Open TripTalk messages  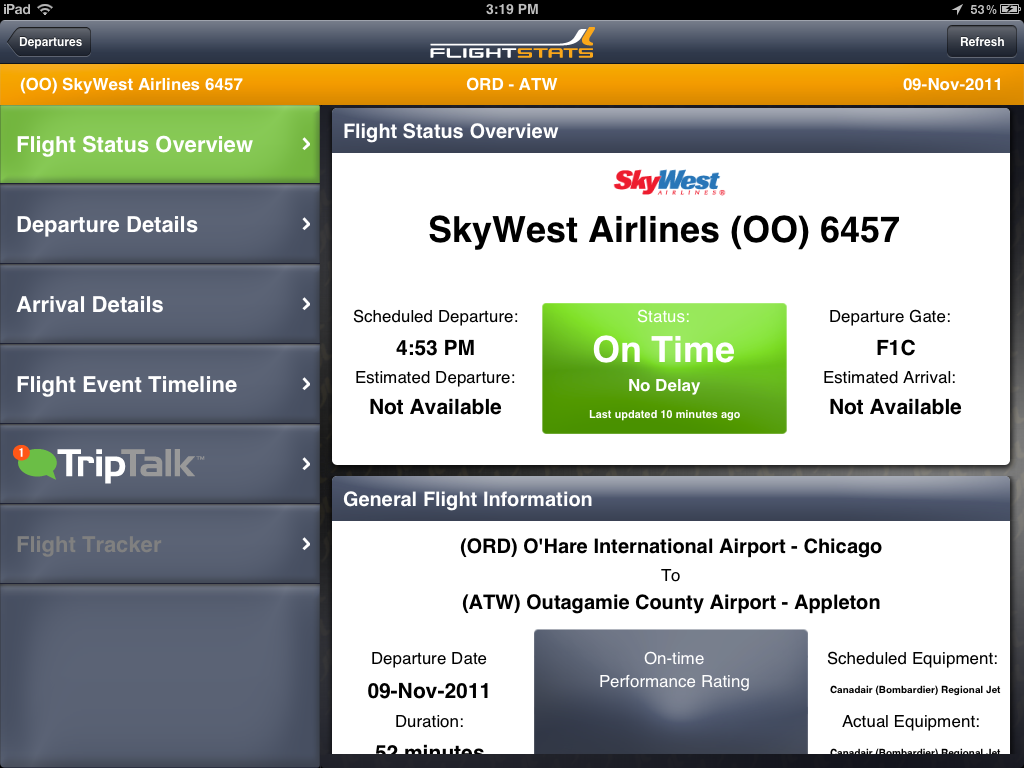(160, 464)
